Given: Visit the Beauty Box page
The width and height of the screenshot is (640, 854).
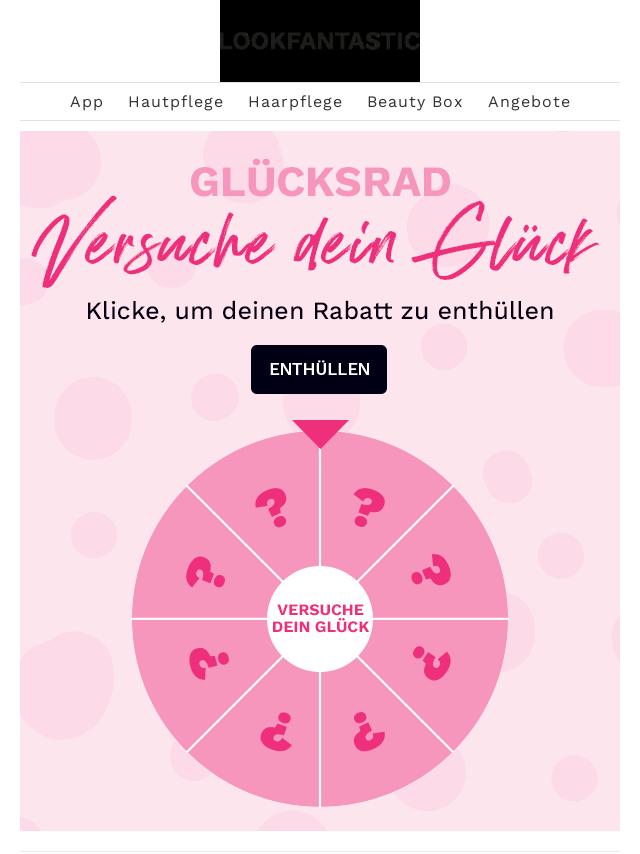Looking at the screenshot, I should (415, 102).
